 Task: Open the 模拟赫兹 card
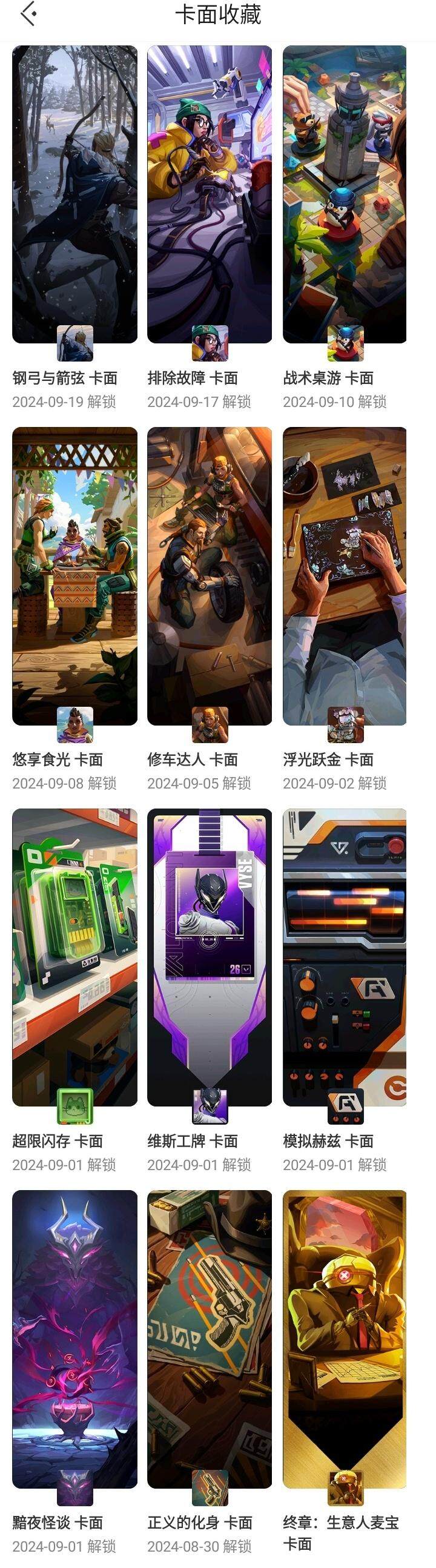(345, 957)
